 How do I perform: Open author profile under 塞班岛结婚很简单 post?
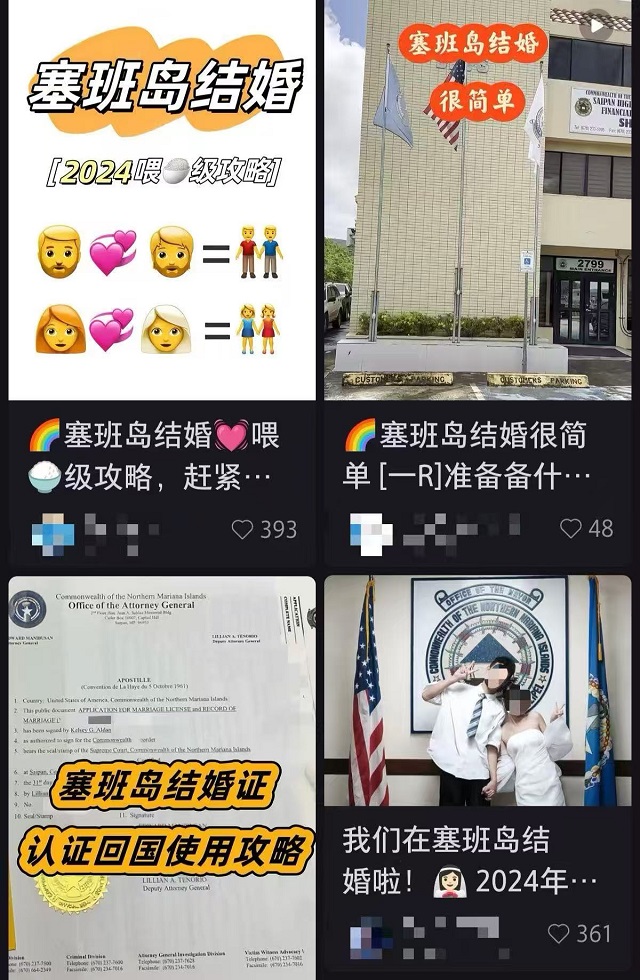click(x=400, y=530)
